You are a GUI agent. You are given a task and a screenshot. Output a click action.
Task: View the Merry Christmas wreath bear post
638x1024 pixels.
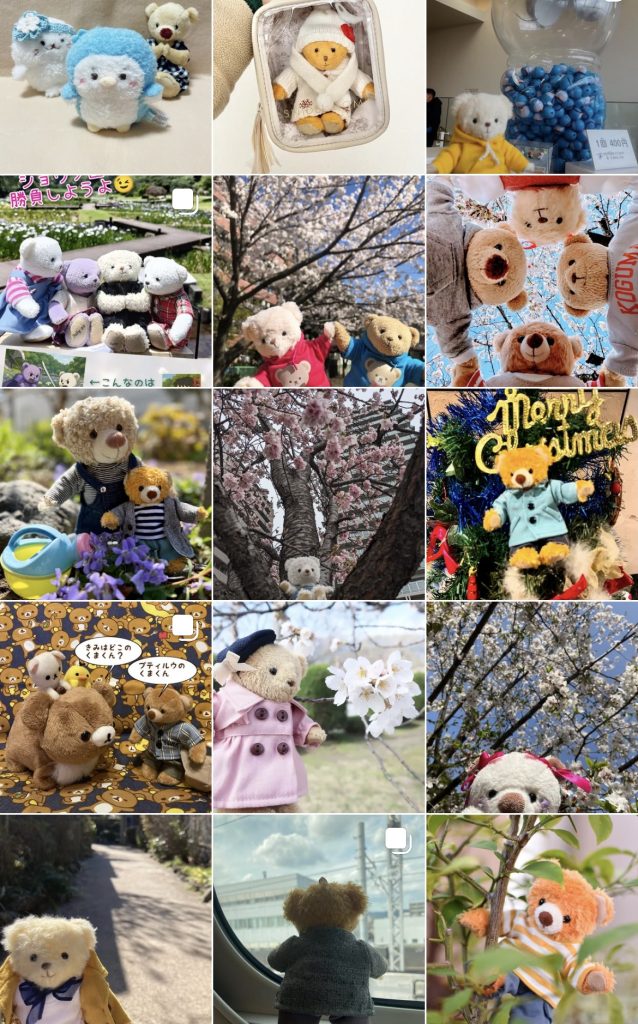tap(532, 494)
